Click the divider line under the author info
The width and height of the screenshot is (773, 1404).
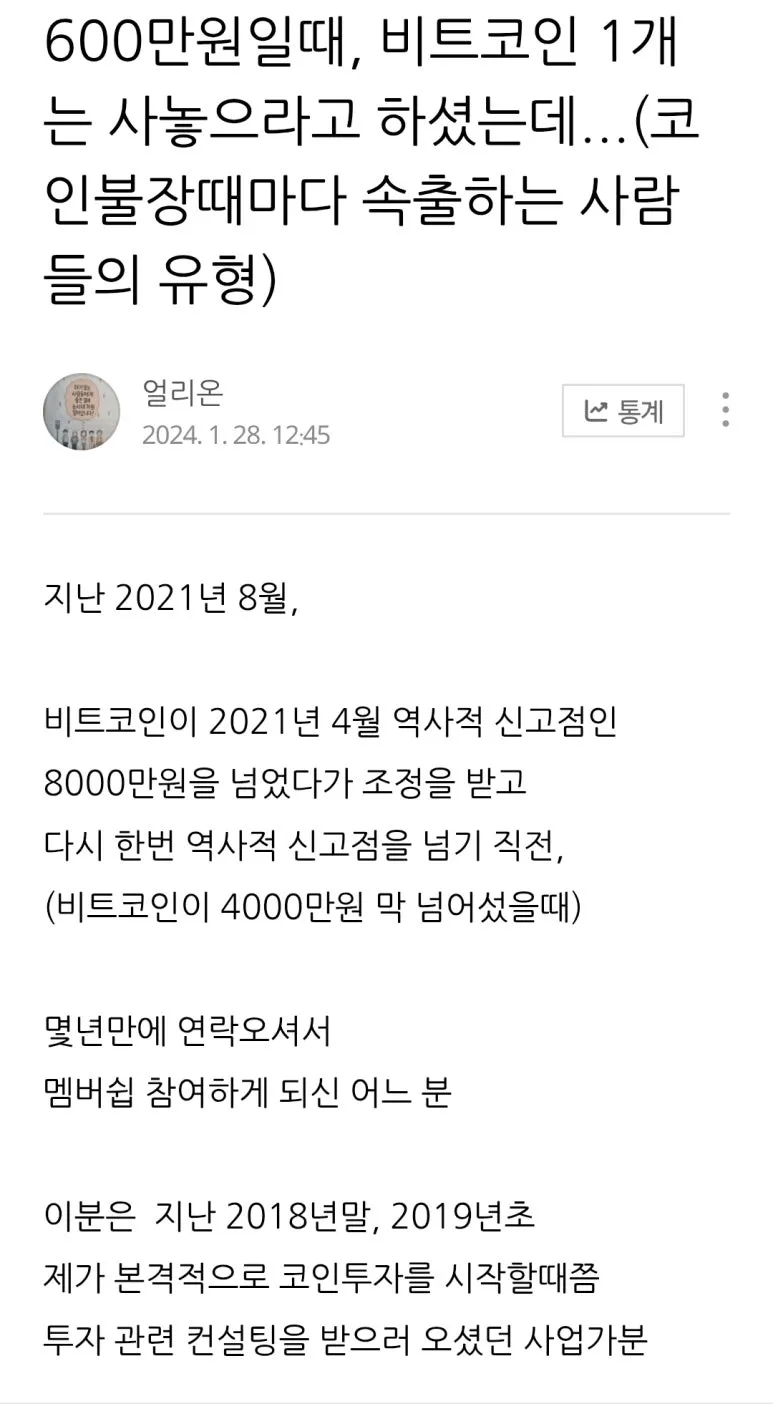pyautogui.click(x=386, y=510)
